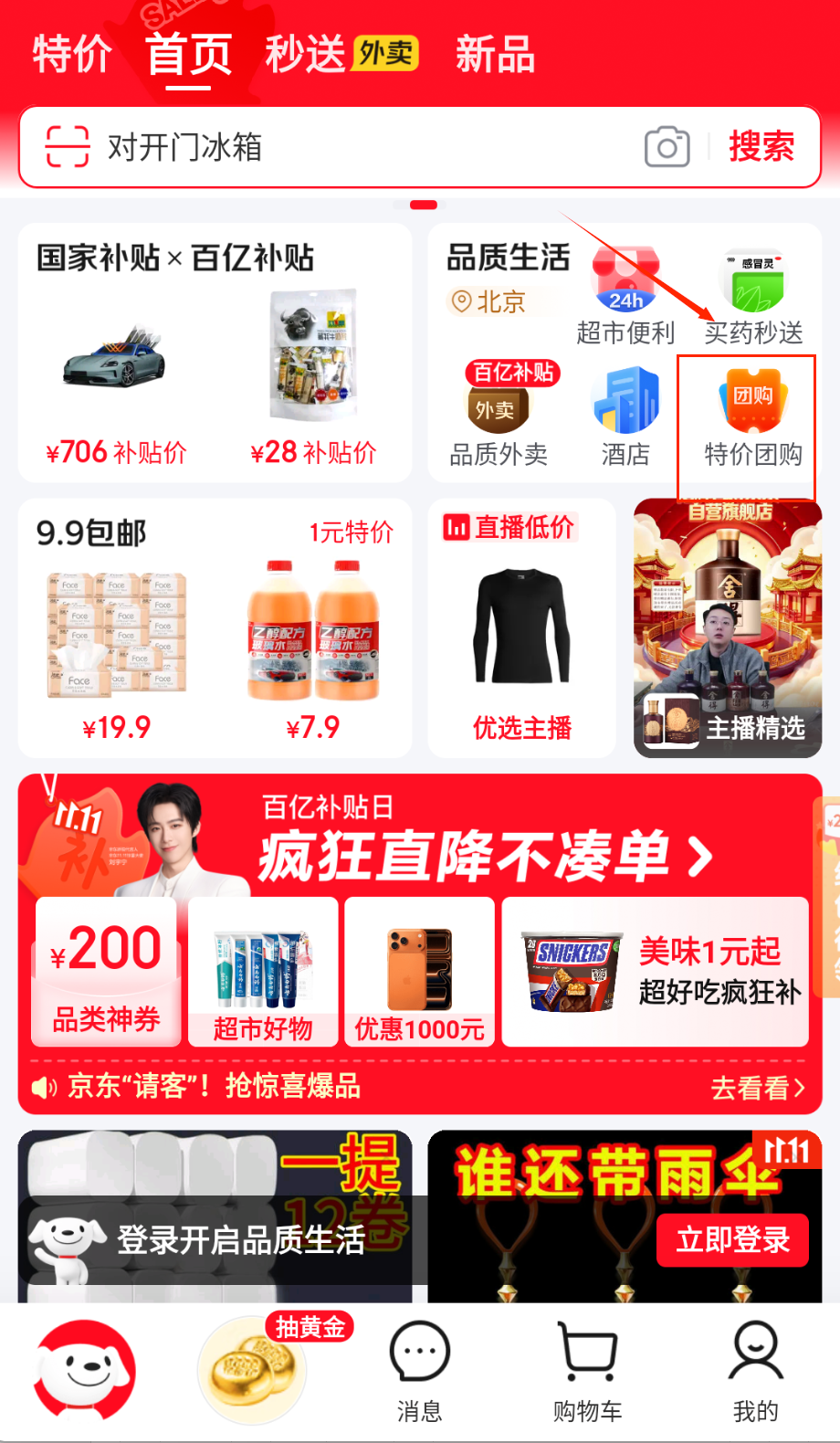Switch to the 新品 tab

[495, 54]
